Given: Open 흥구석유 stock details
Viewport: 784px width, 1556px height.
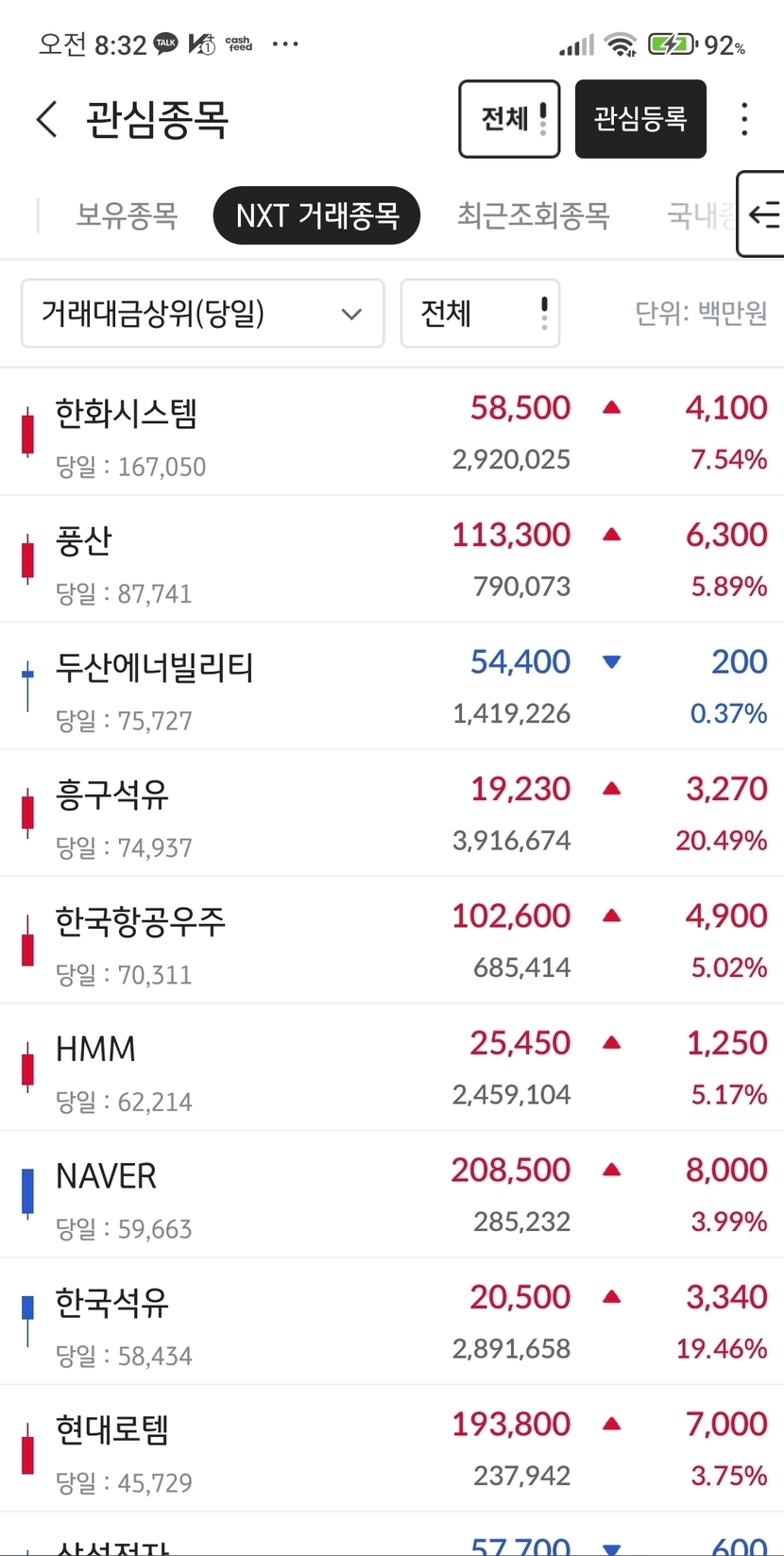Looking at the screenshot, I should coord(392,813).
